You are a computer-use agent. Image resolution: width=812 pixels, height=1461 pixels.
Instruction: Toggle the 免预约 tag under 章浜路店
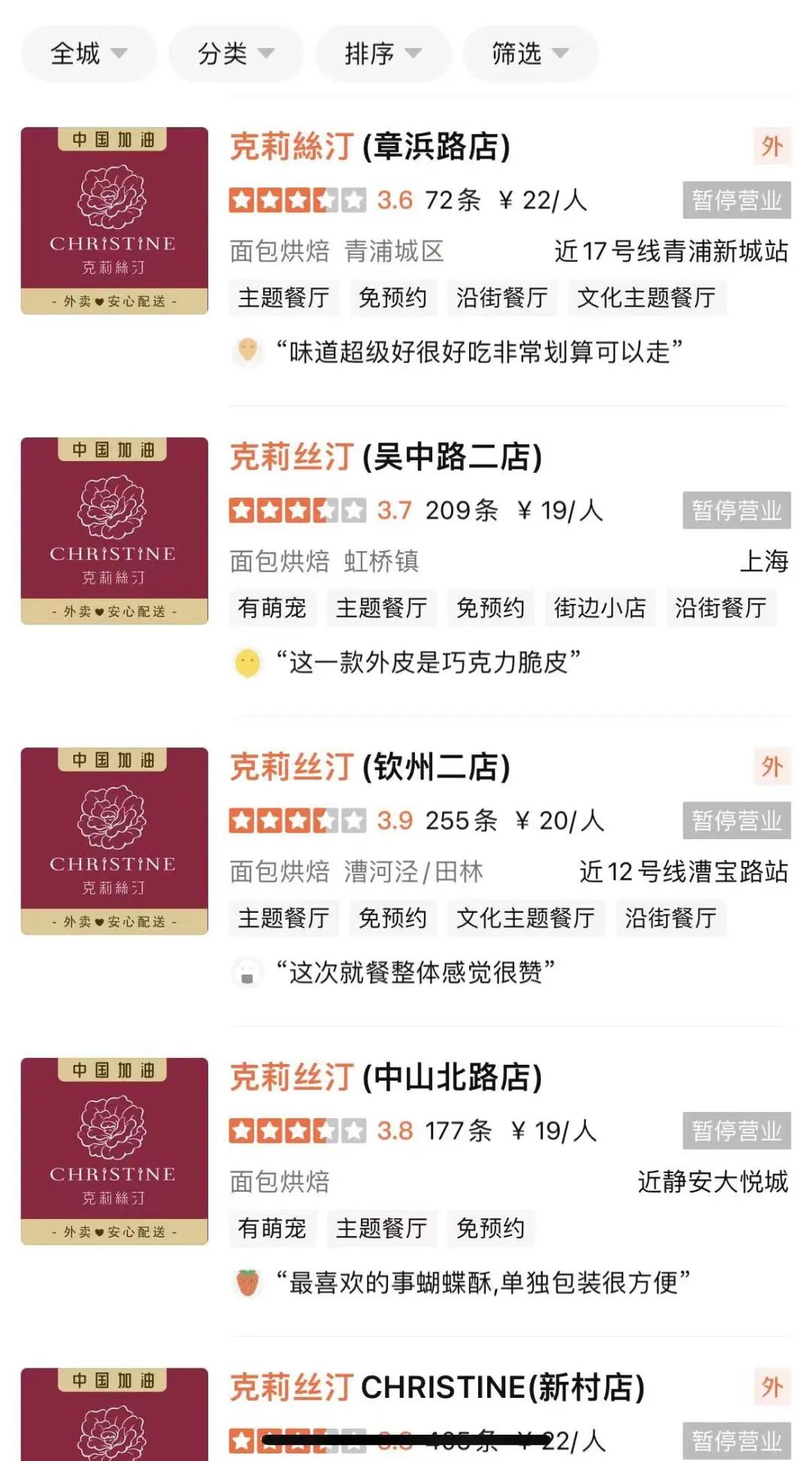coord(393,298)
